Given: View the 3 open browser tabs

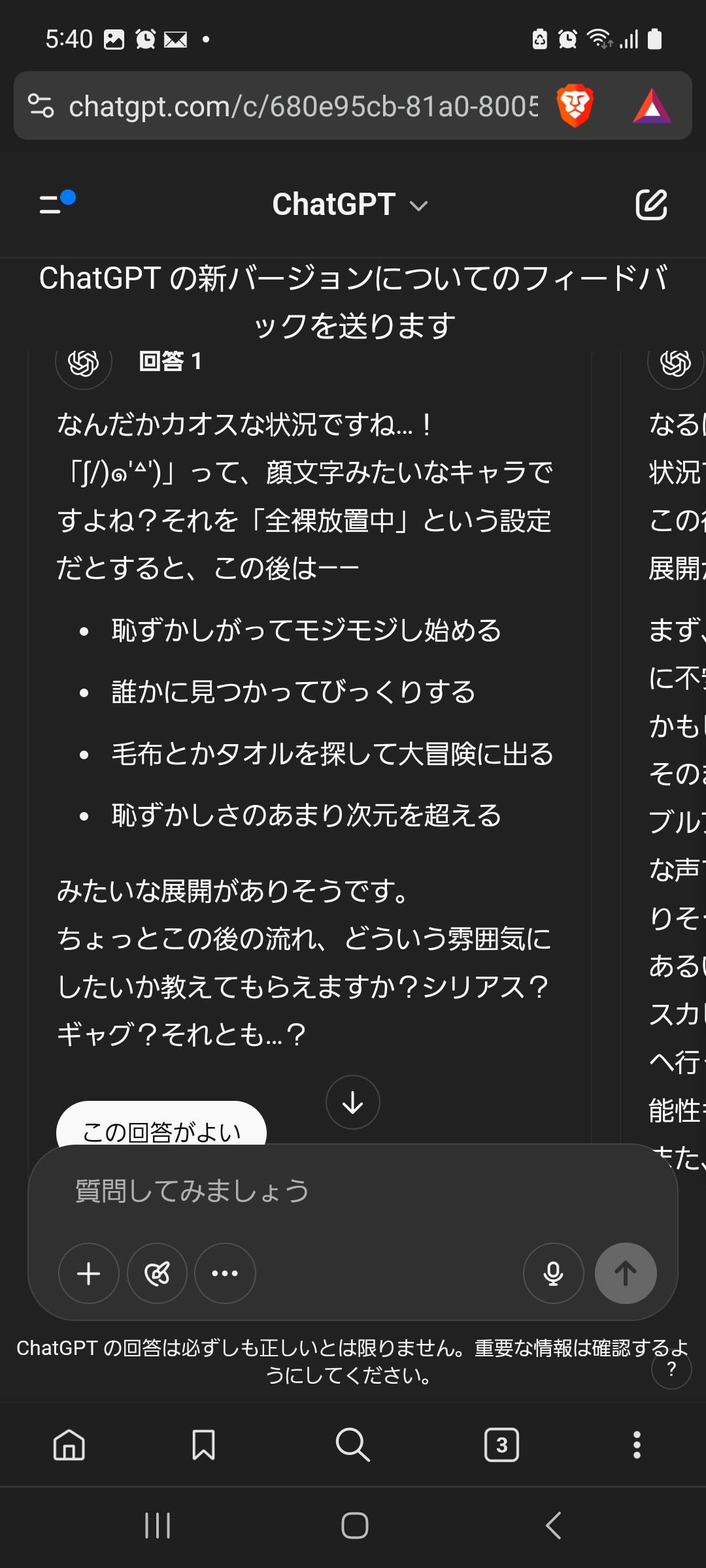Looking at the screenshot, I should pos(501,1445).
